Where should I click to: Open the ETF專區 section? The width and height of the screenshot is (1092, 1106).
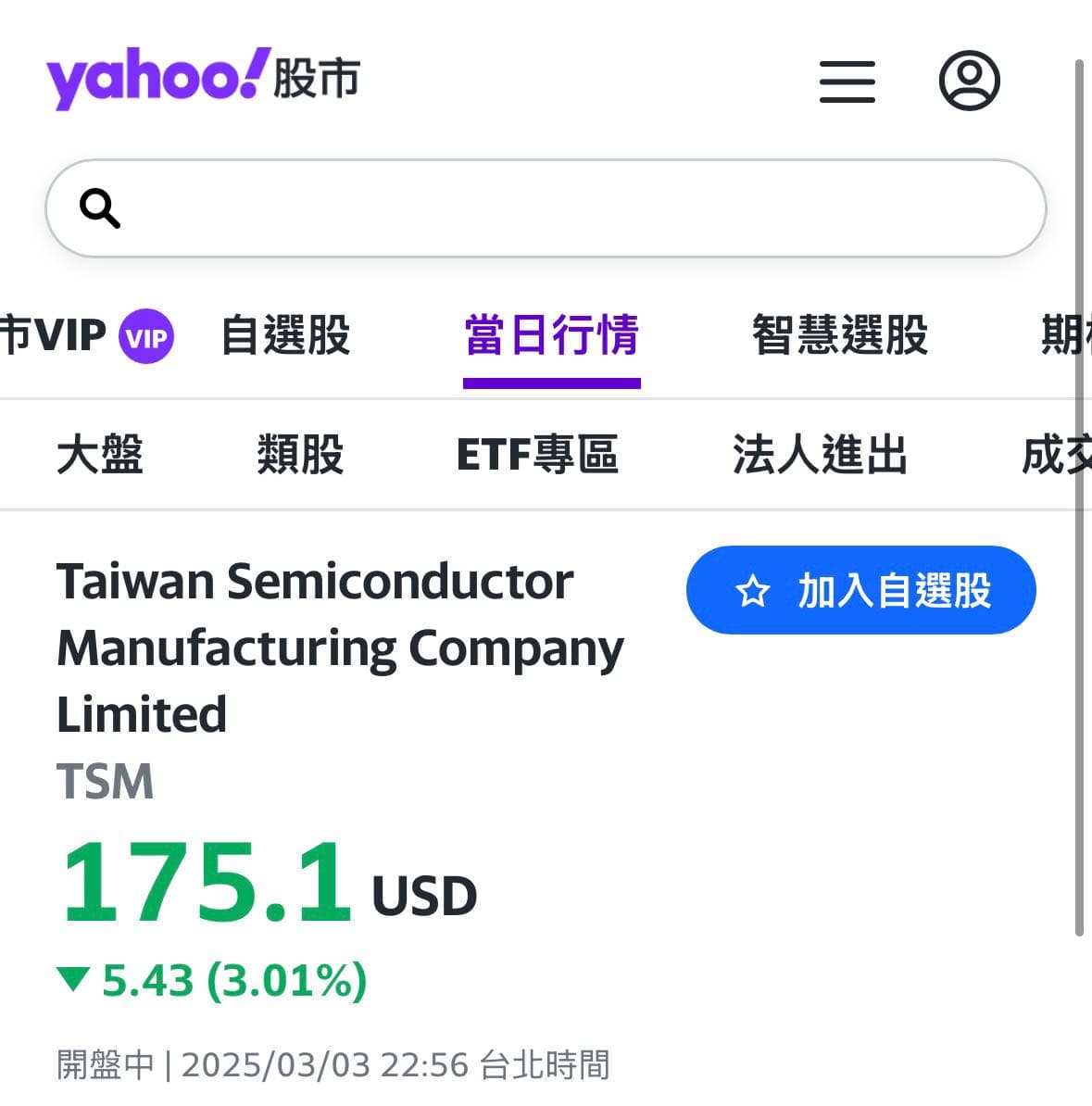point(537,455)
